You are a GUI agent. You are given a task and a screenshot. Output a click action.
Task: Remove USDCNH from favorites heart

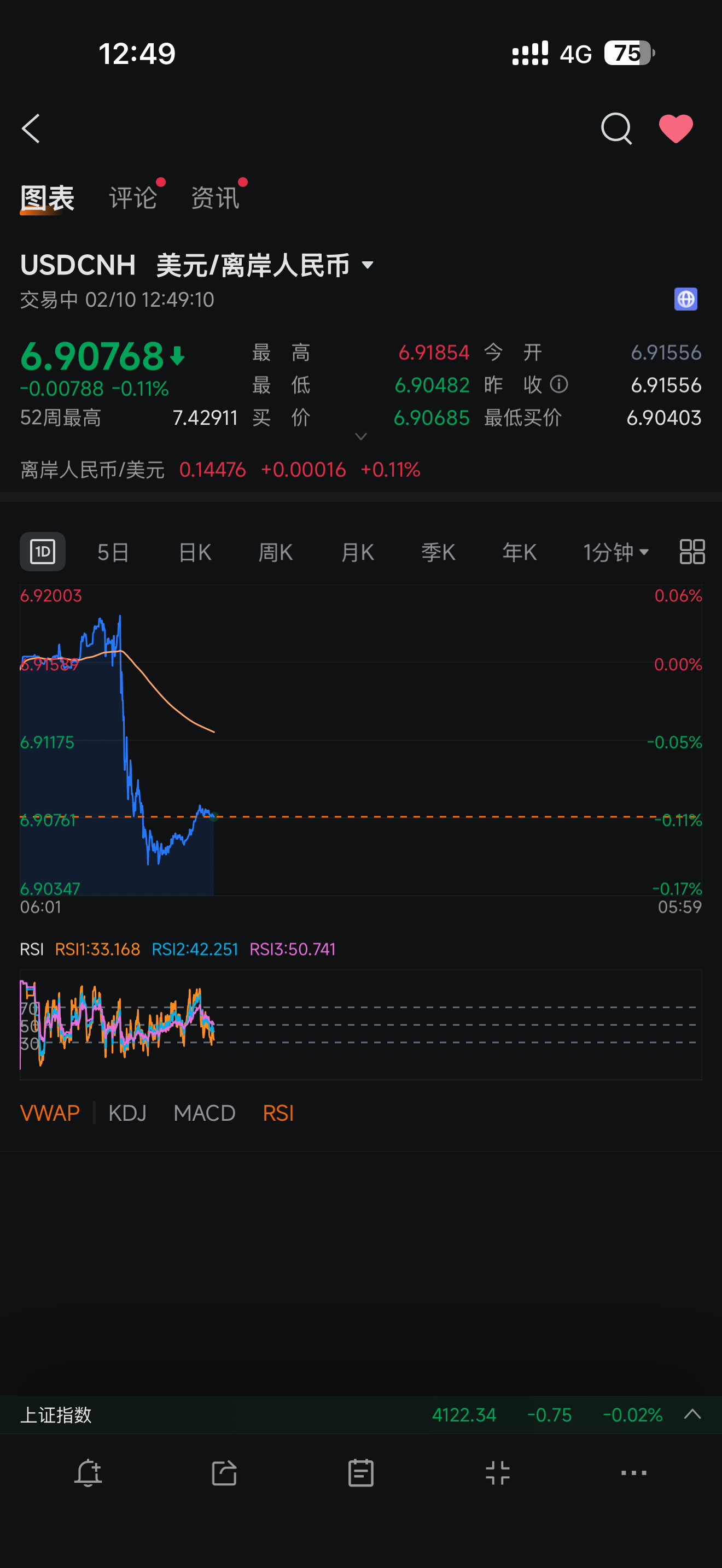coord(676,128)
